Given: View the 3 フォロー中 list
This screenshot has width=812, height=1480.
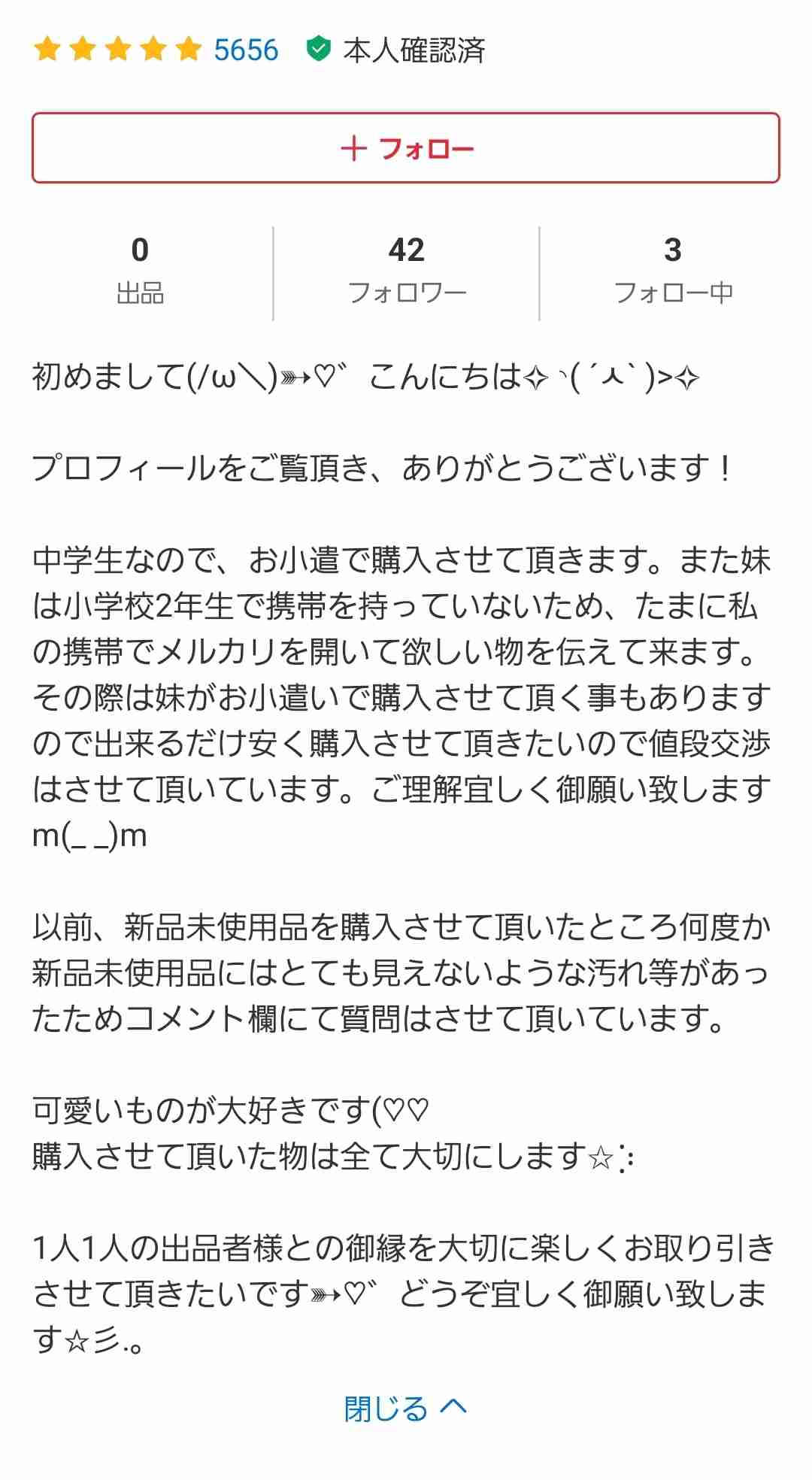Looking at the screenshot, I should click(673, 271).
